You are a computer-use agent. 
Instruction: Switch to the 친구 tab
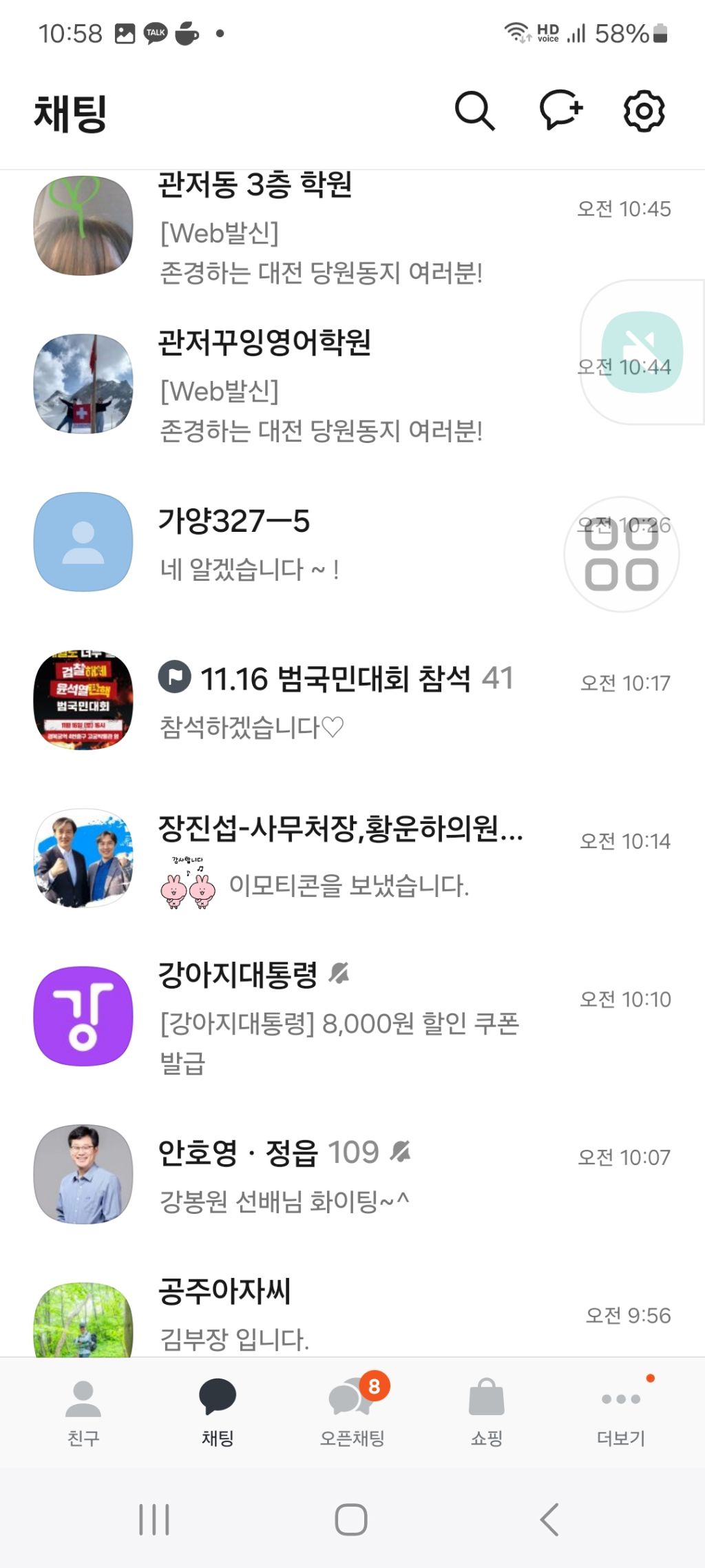tap(83, 1412)
